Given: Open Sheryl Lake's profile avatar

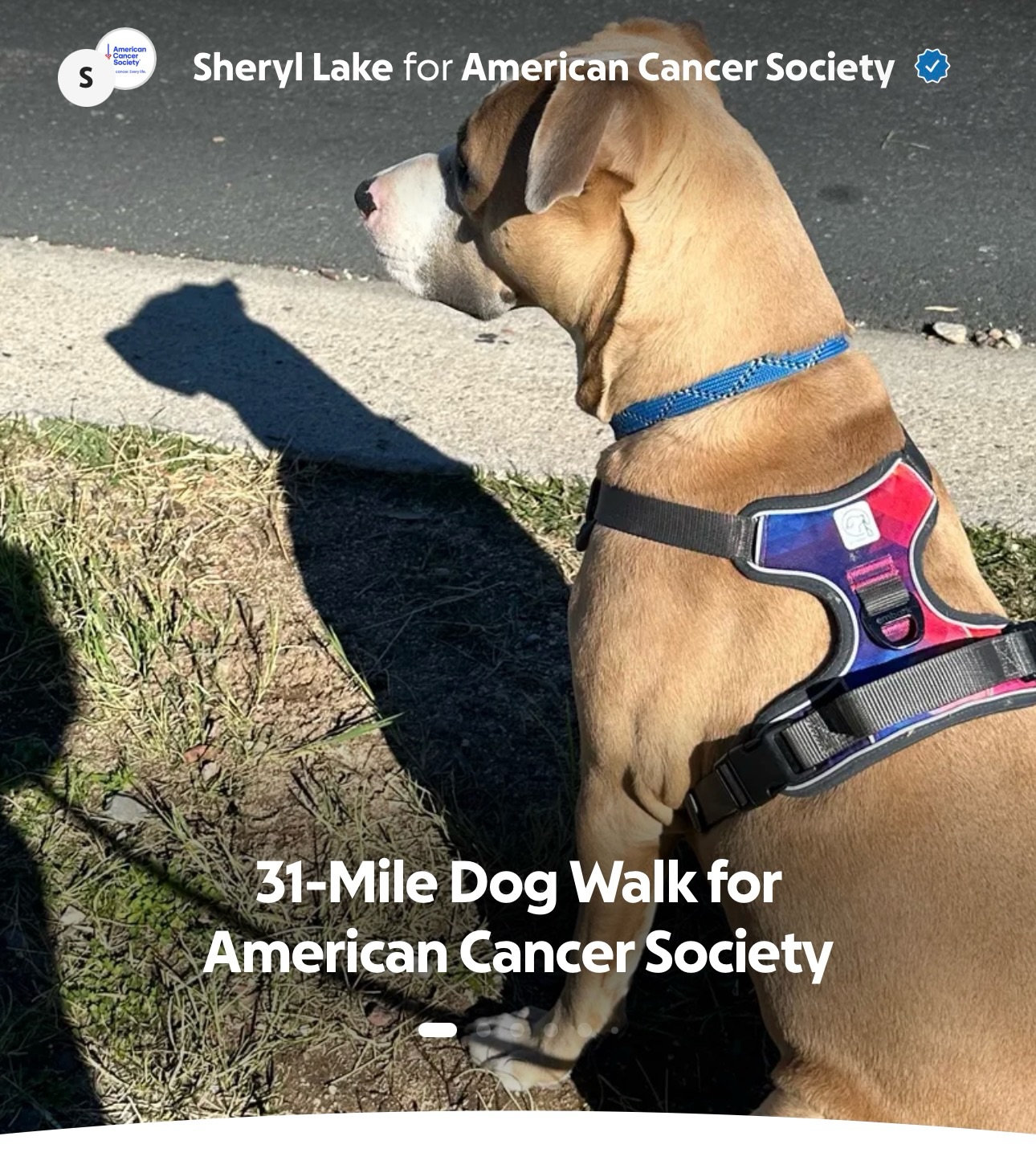Looking at the screenshot, I should (84, 78).
